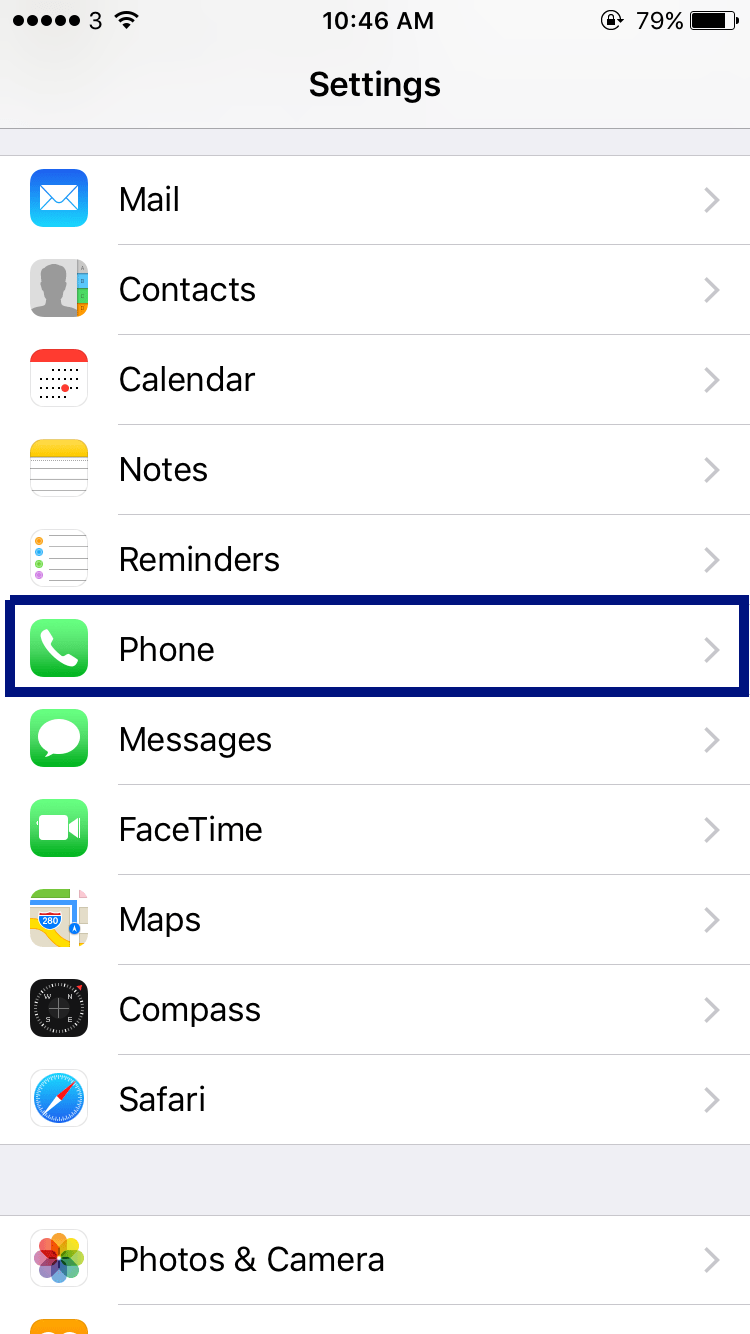Expand the Safari settings chevron
Image resolution: width=750 pixels, height=1334 pixels.
(711, 1099)
